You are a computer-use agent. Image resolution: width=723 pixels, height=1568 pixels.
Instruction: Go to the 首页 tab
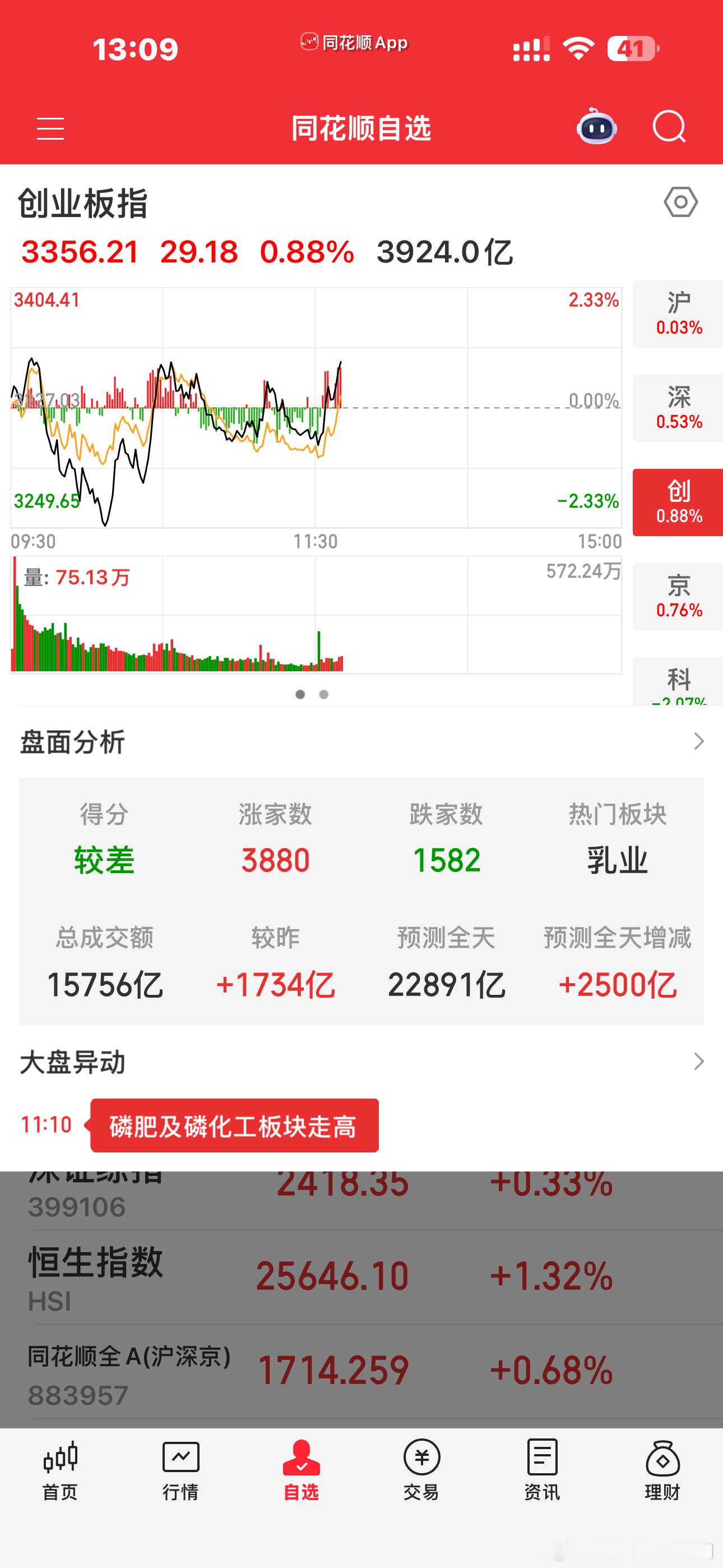pyautogui.click(x=61, y=1470)
